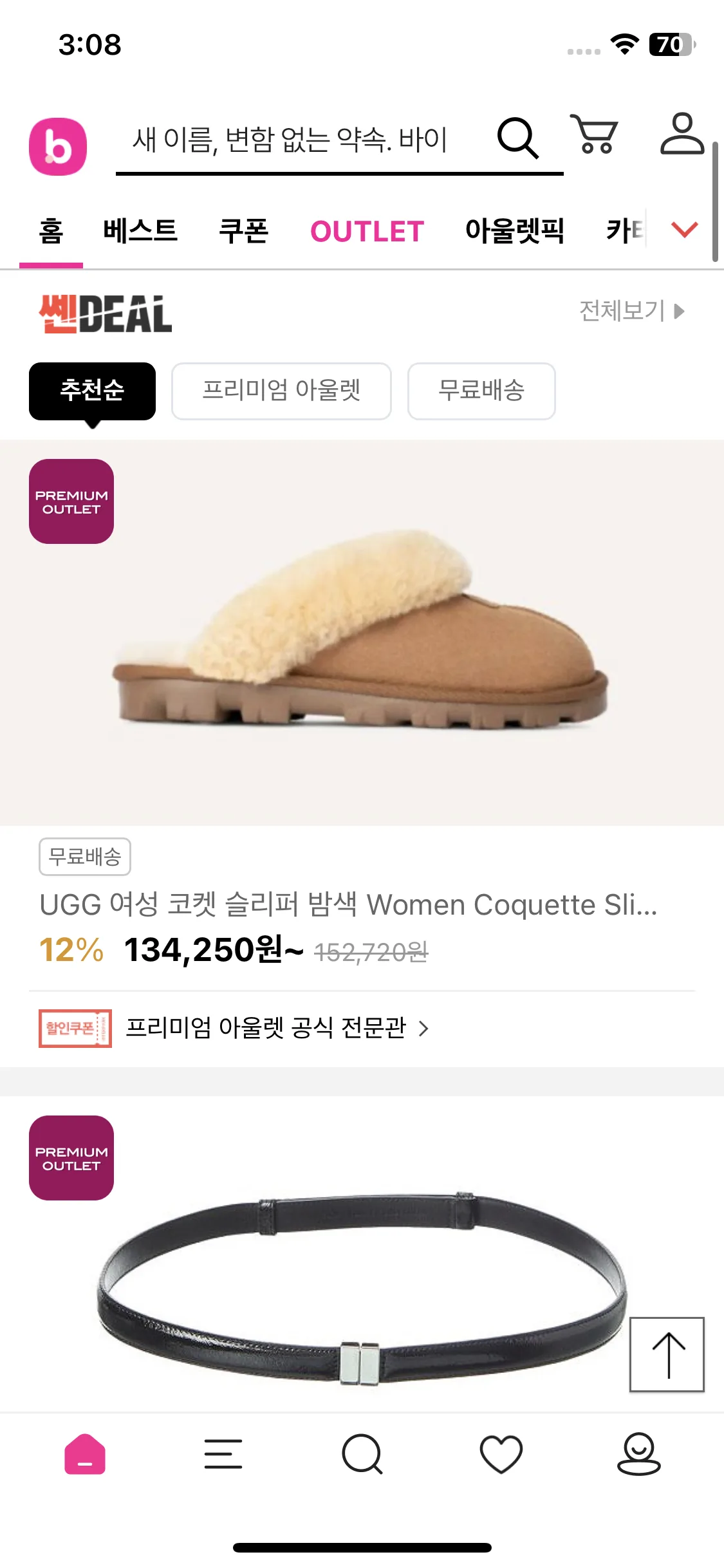
Task: Open the shopping cart
Action: 595,135
